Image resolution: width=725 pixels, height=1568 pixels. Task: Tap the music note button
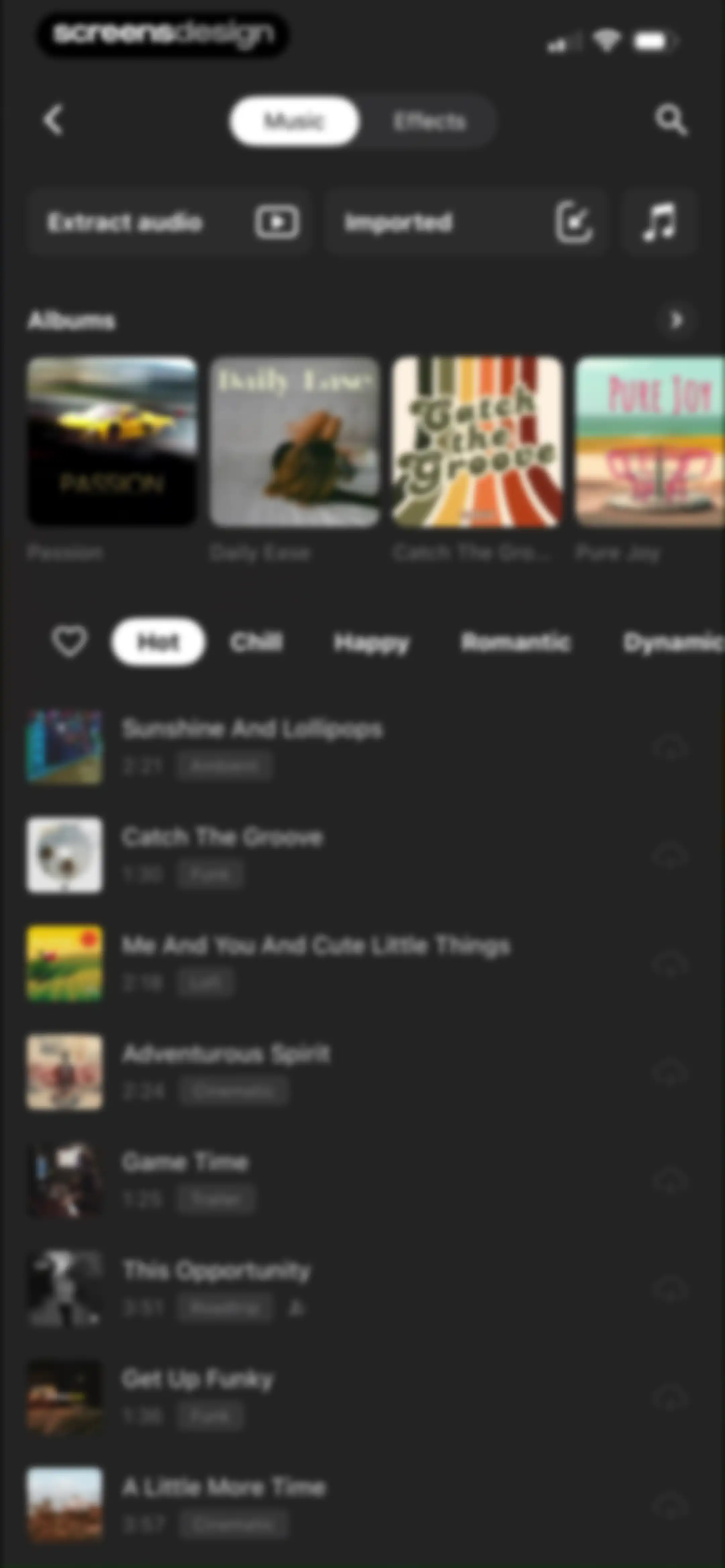coord(659,222)
